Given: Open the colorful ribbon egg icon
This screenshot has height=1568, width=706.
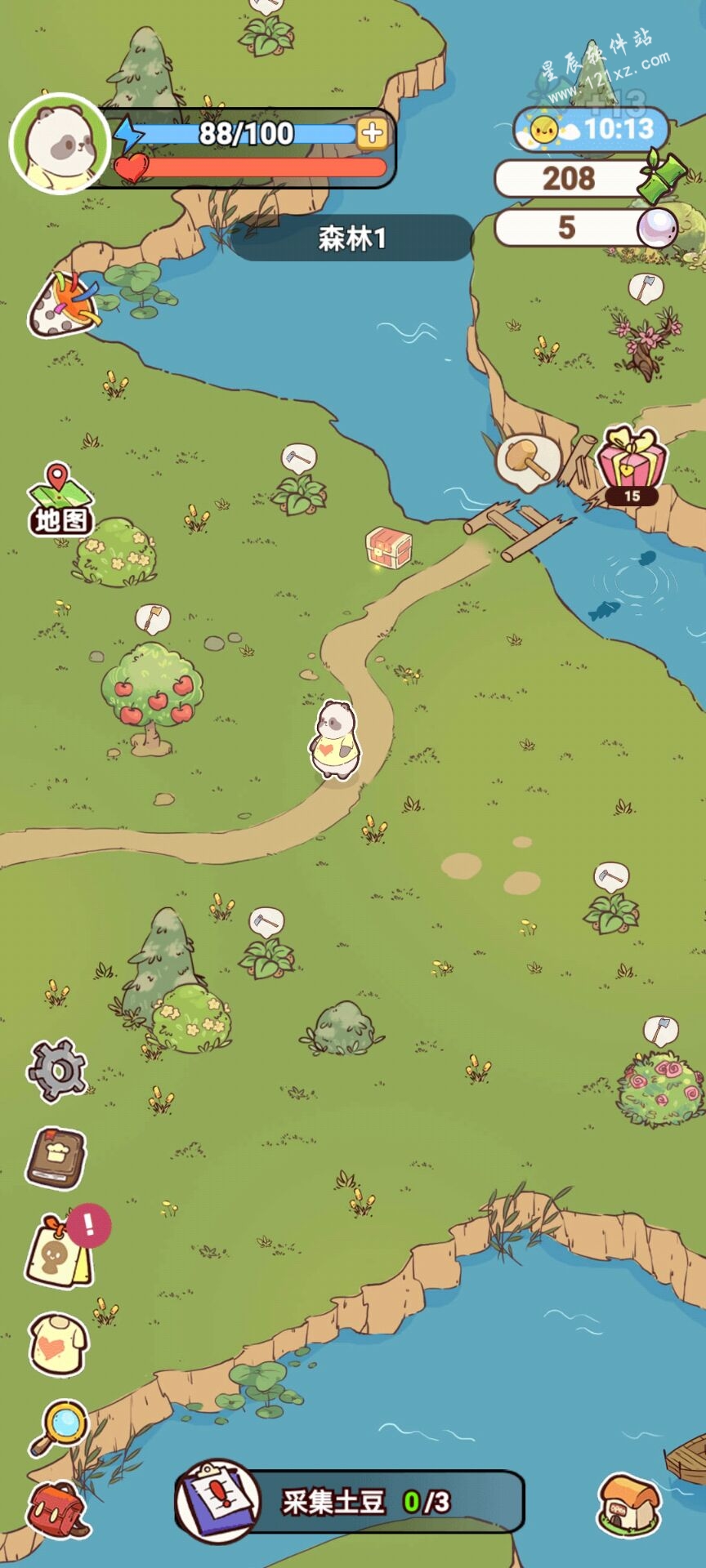Looking at the screenshot, I should click(62, 305).
